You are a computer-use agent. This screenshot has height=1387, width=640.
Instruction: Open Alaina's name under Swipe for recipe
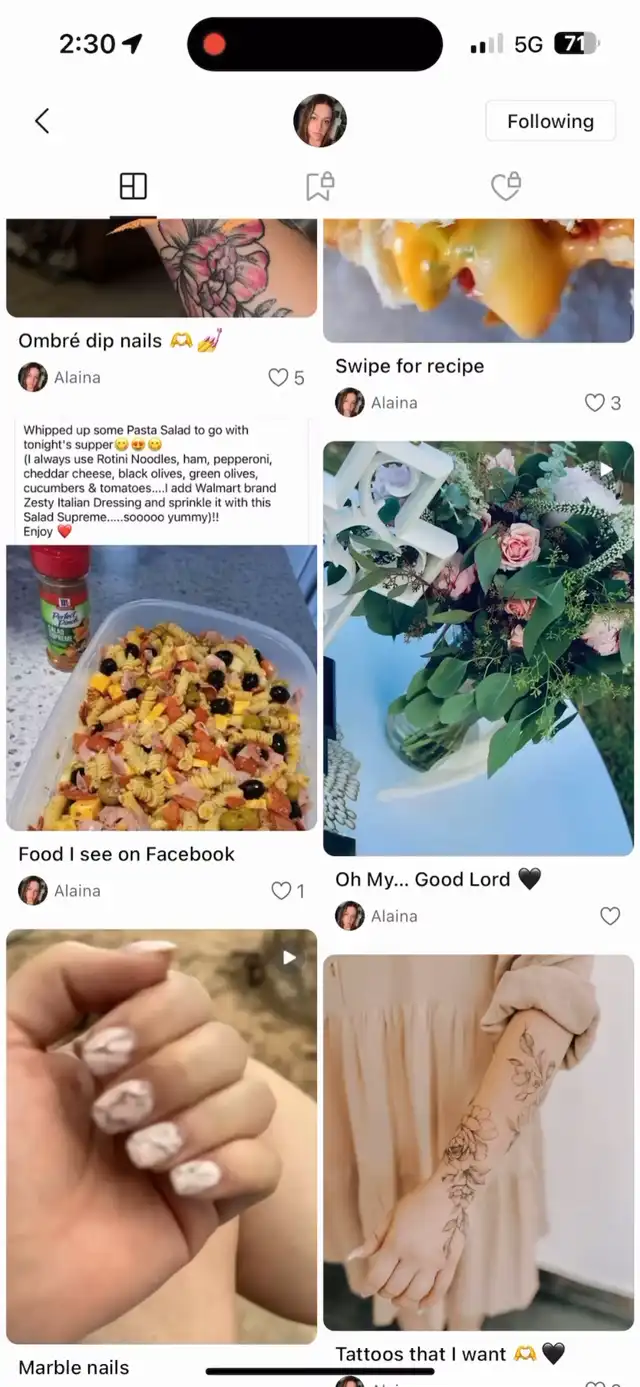[x=394, y=402]
